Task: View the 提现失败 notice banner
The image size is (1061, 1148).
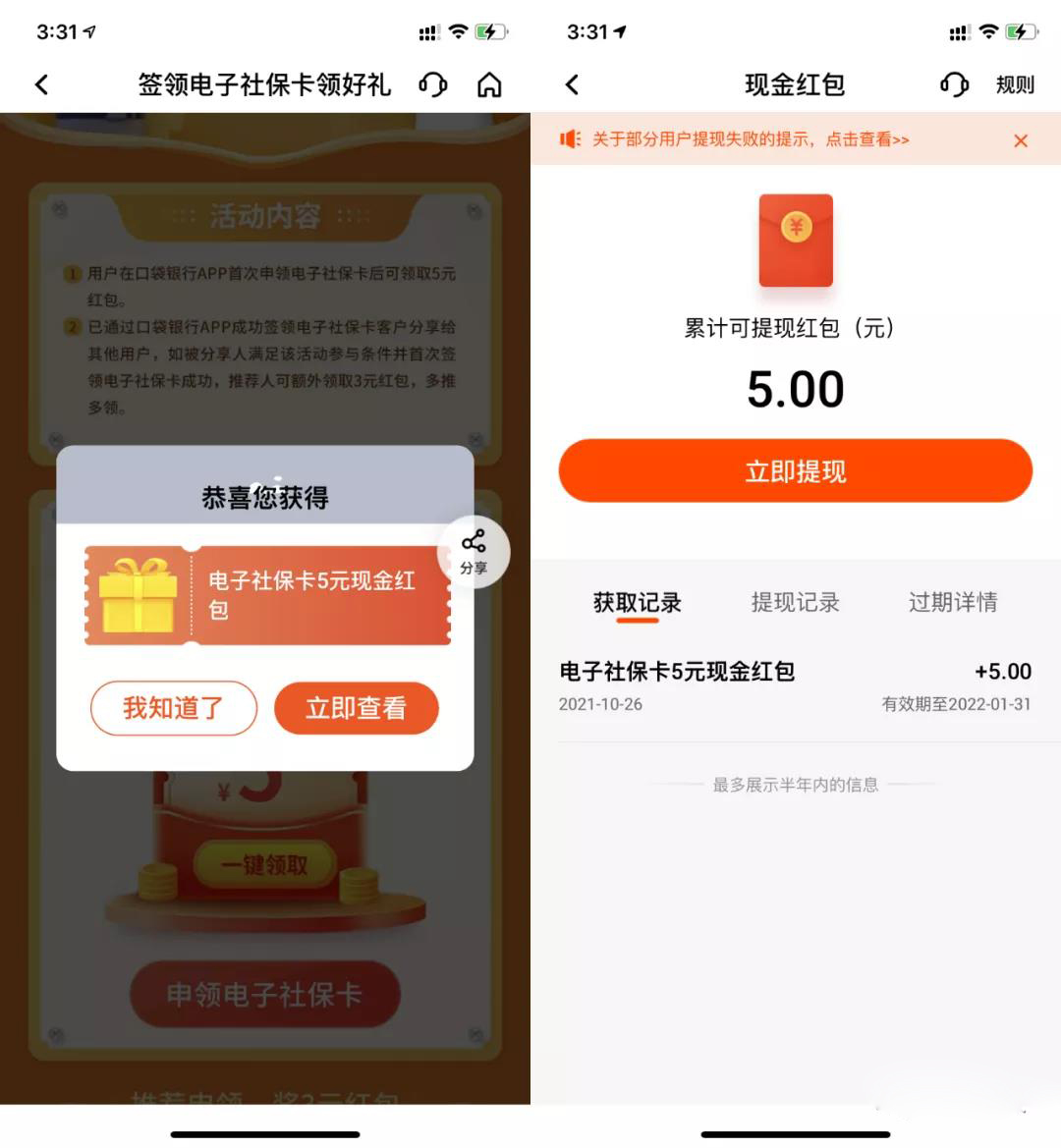Action: [x=751, y=139]
